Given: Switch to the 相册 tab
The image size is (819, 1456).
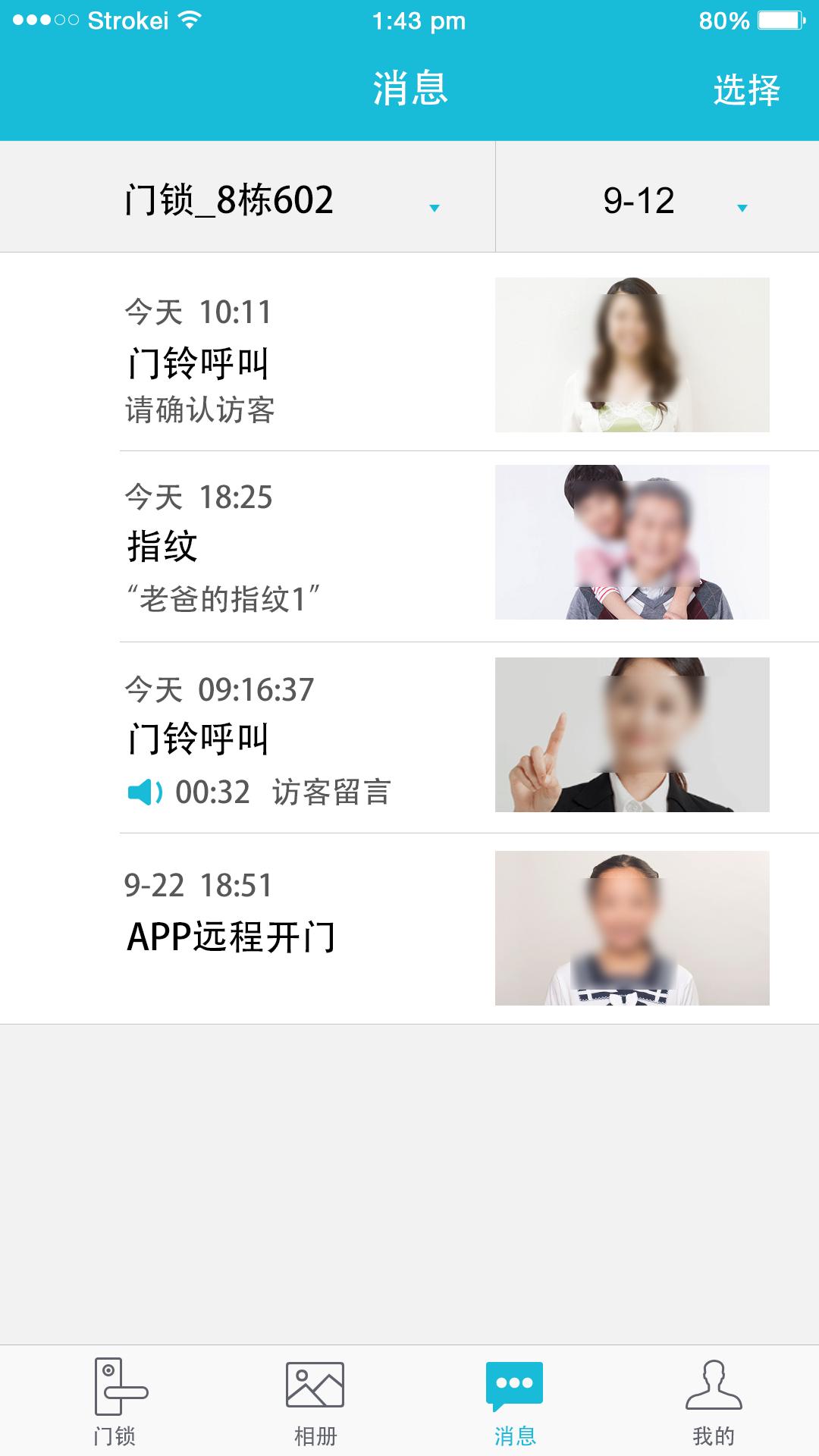Looking at the screenshot, I should tap(315, 1400).
